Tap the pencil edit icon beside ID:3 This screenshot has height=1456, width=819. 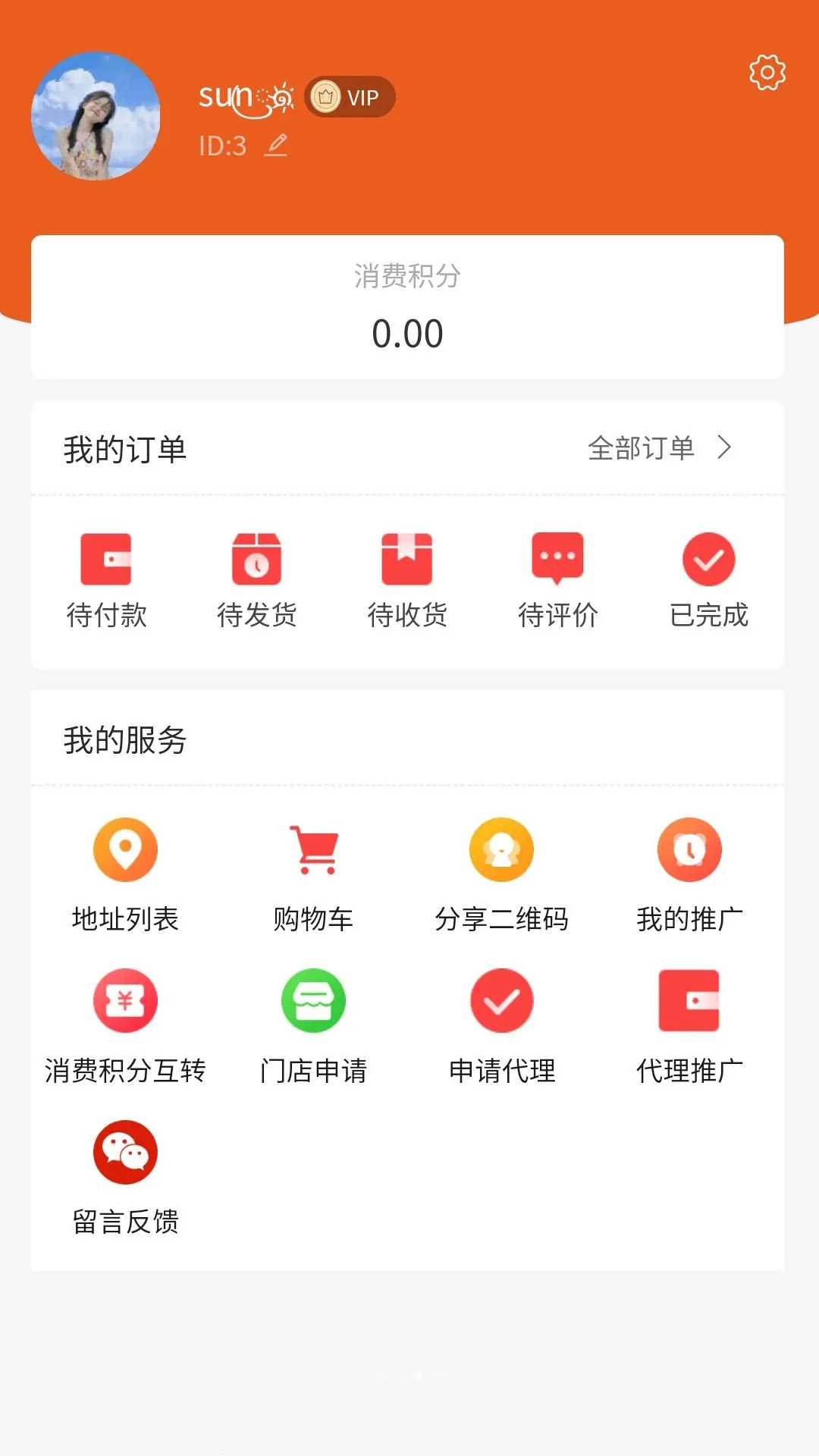pyautogui.click(x=276, y=145)
